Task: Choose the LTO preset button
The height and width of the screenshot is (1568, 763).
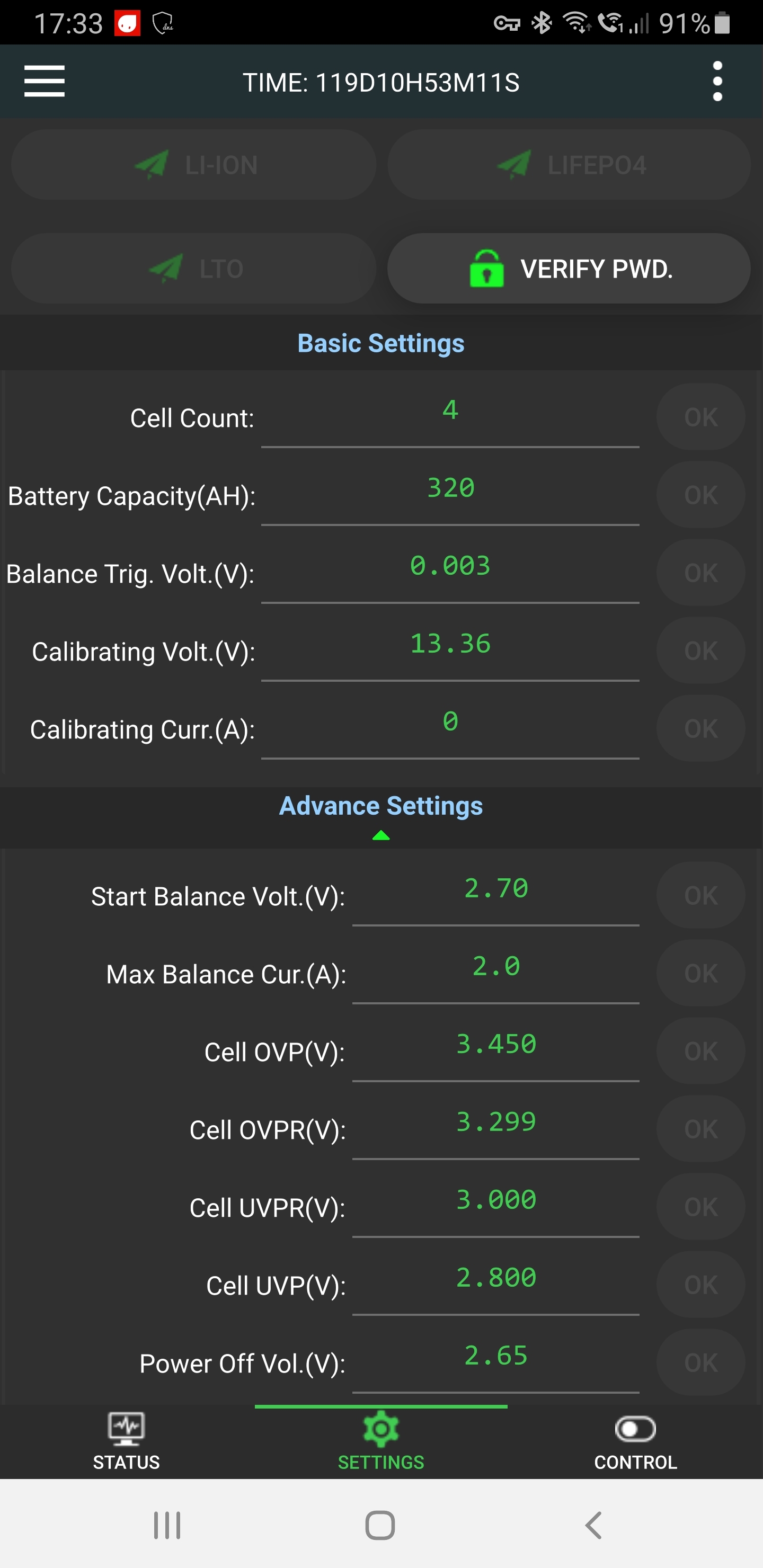Action: point(193,269)
